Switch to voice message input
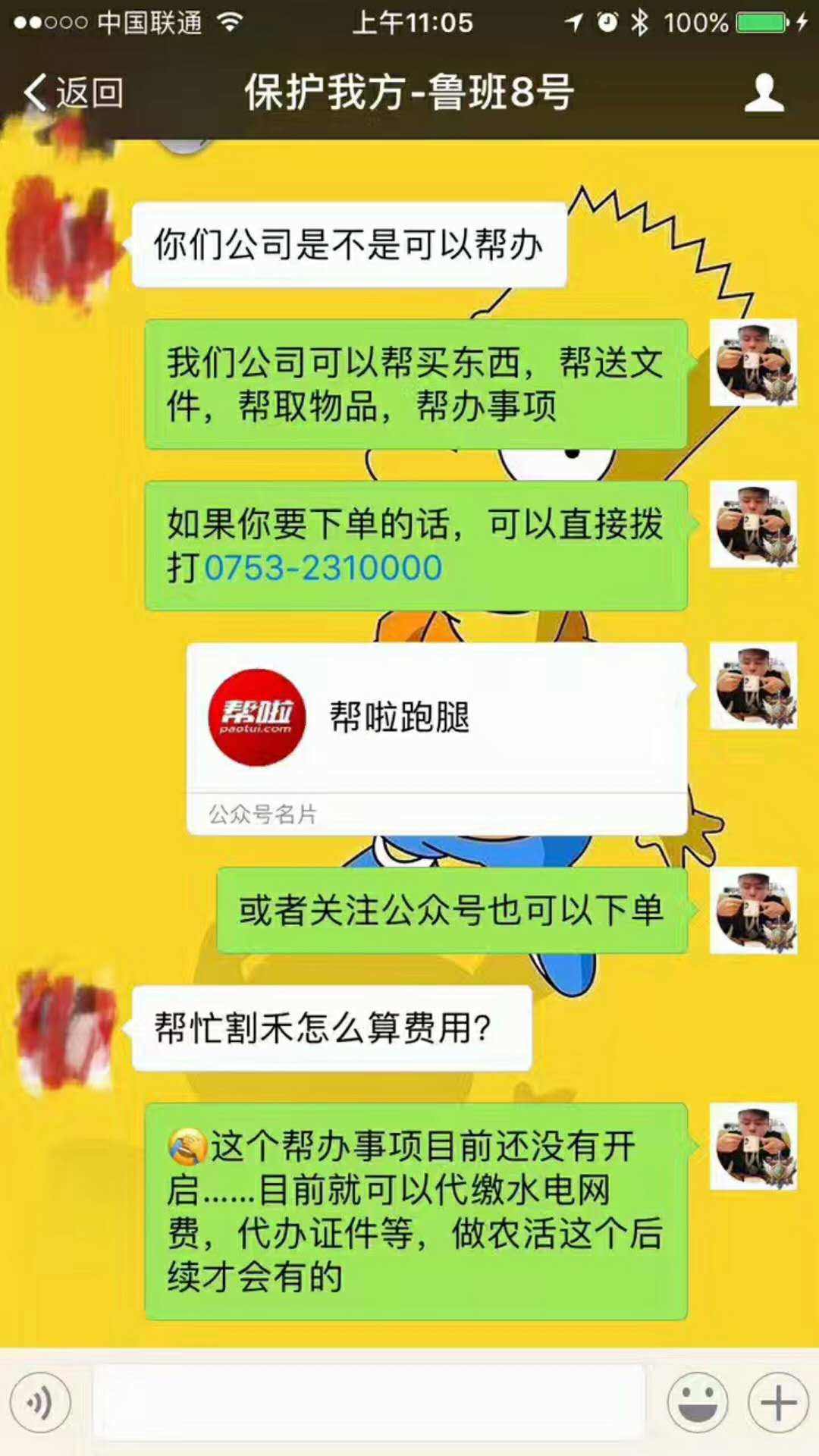This screenshot has width=819, height=1456. pos(40,1402)
